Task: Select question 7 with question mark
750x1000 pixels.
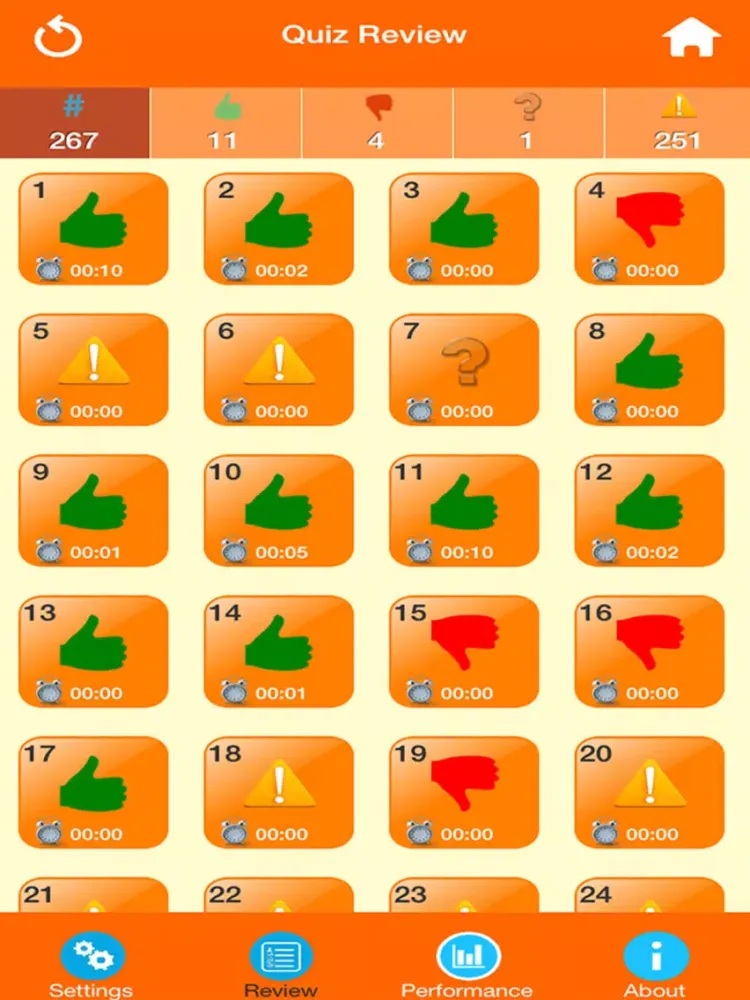Action: coord(464,369)
